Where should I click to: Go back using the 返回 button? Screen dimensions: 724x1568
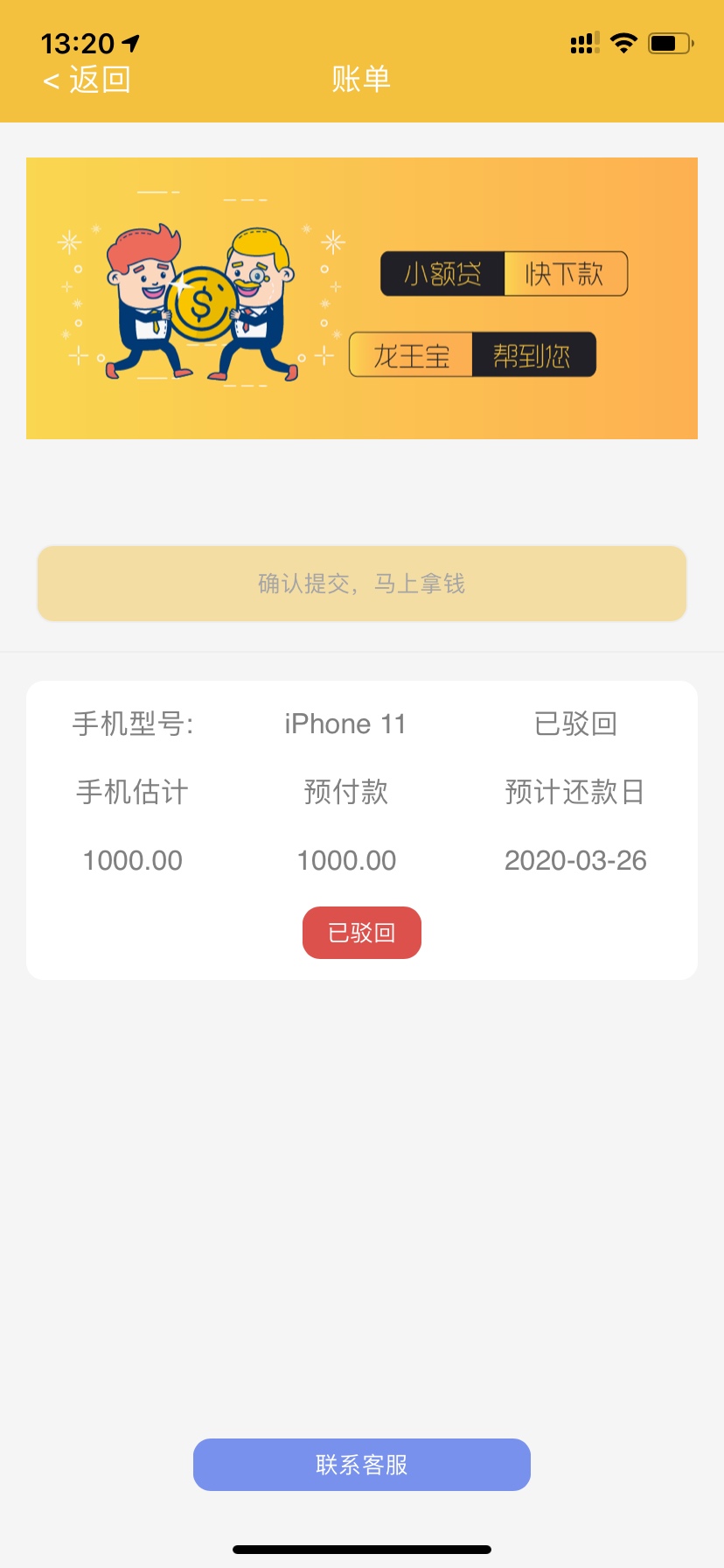87,80
